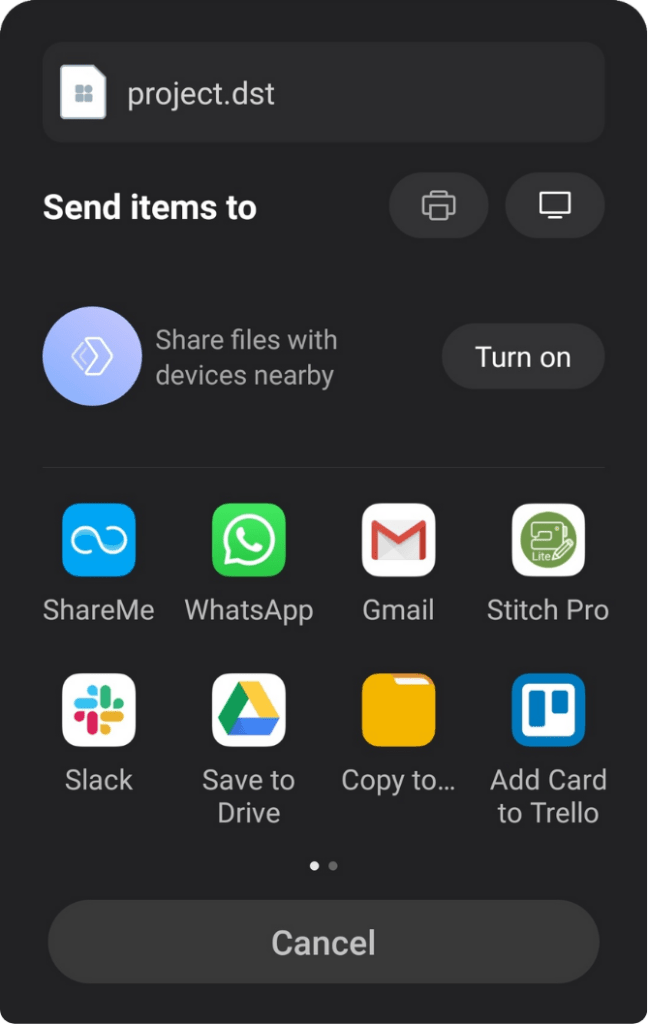Cancel the share sheet
648x1024 pixels.
click(323, 942)
